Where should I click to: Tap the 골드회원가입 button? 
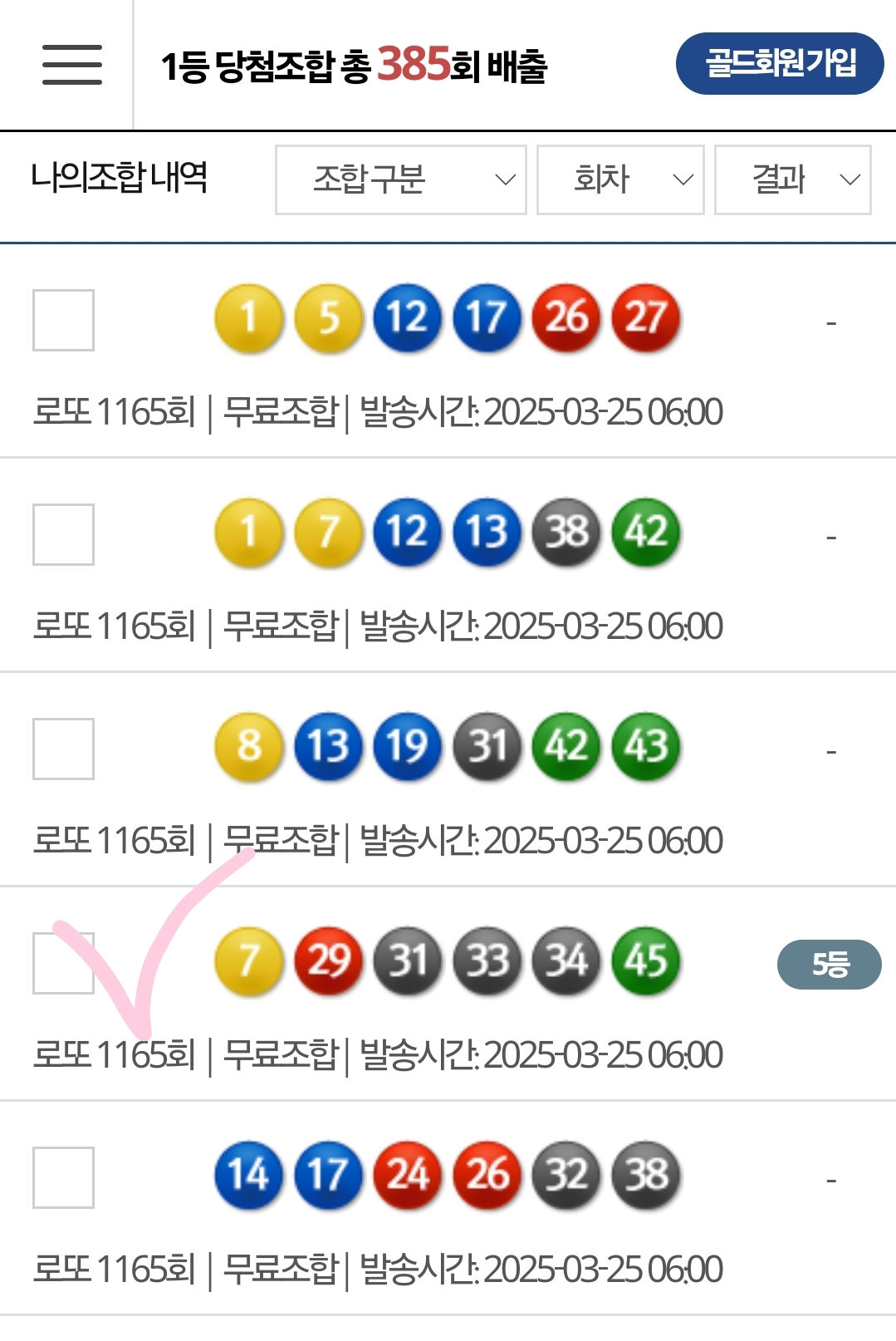point(779,64)
